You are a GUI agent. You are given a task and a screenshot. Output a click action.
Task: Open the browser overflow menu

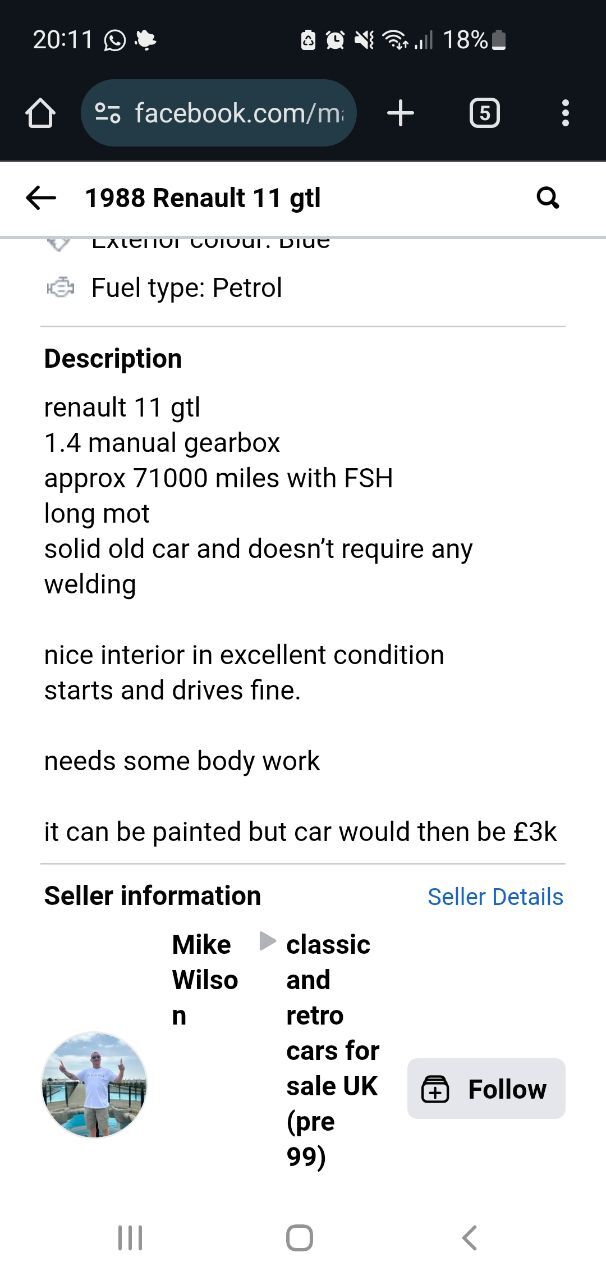(565, 113)
